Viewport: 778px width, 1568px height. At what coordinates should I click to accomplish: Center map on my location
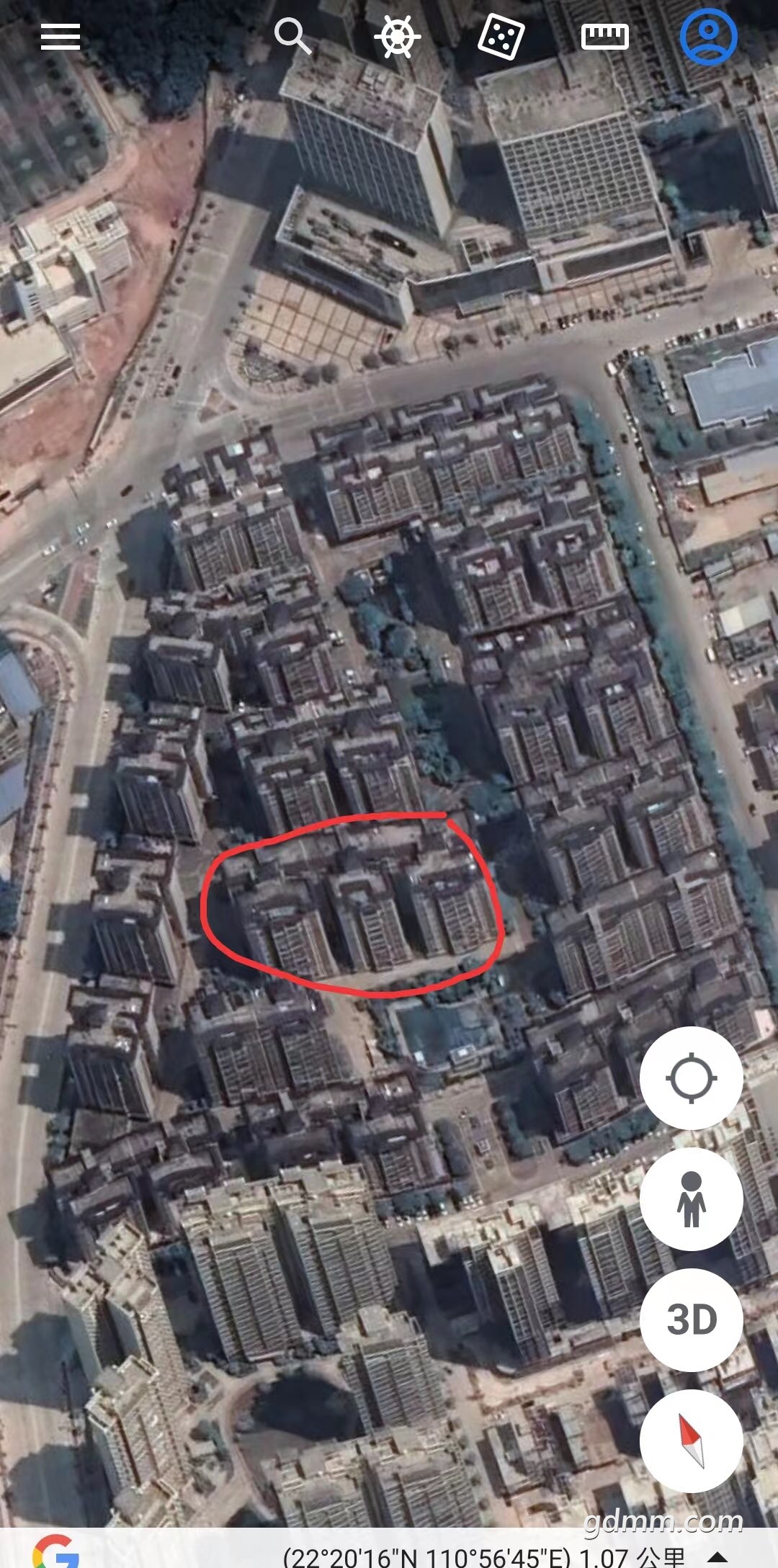click(692, 1078)
